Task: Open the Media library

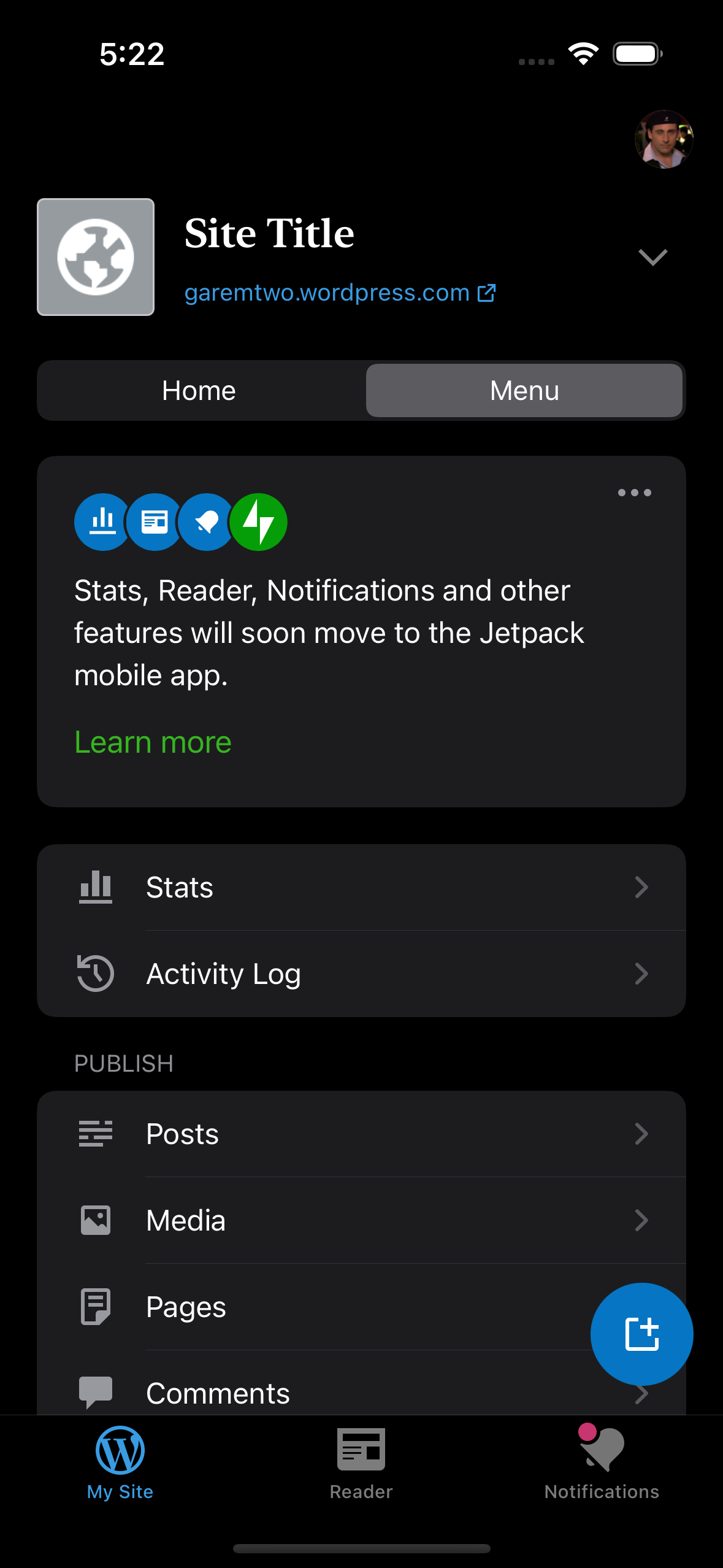Action: pyautogui.click(x=361, y=1220)
